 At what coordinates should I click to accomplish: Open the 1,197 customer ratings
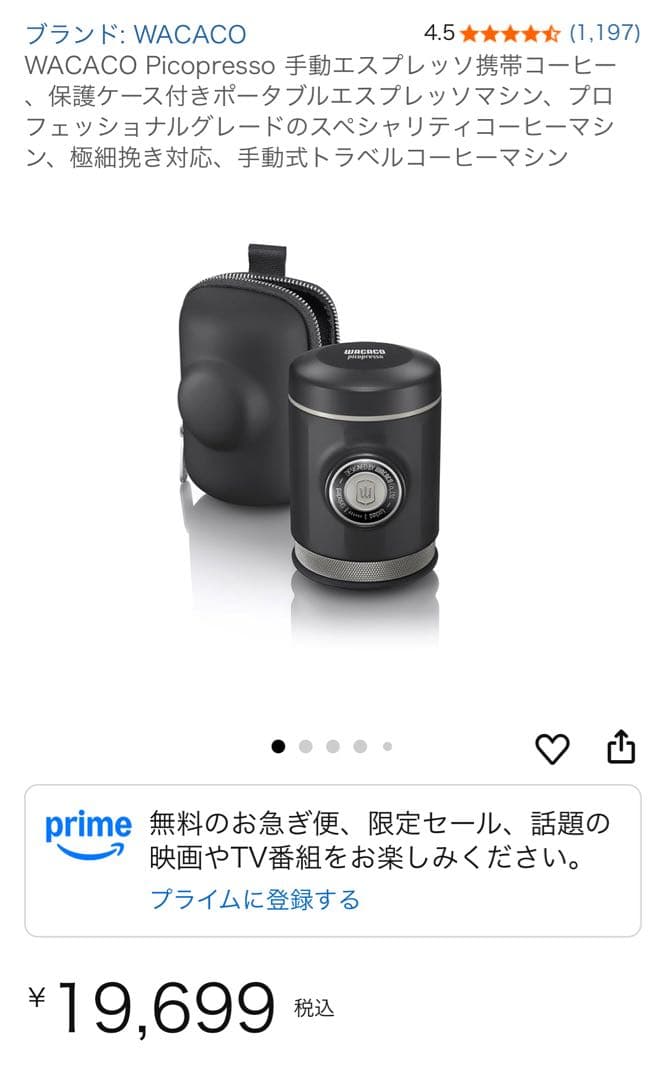click(x=604, y=32)
